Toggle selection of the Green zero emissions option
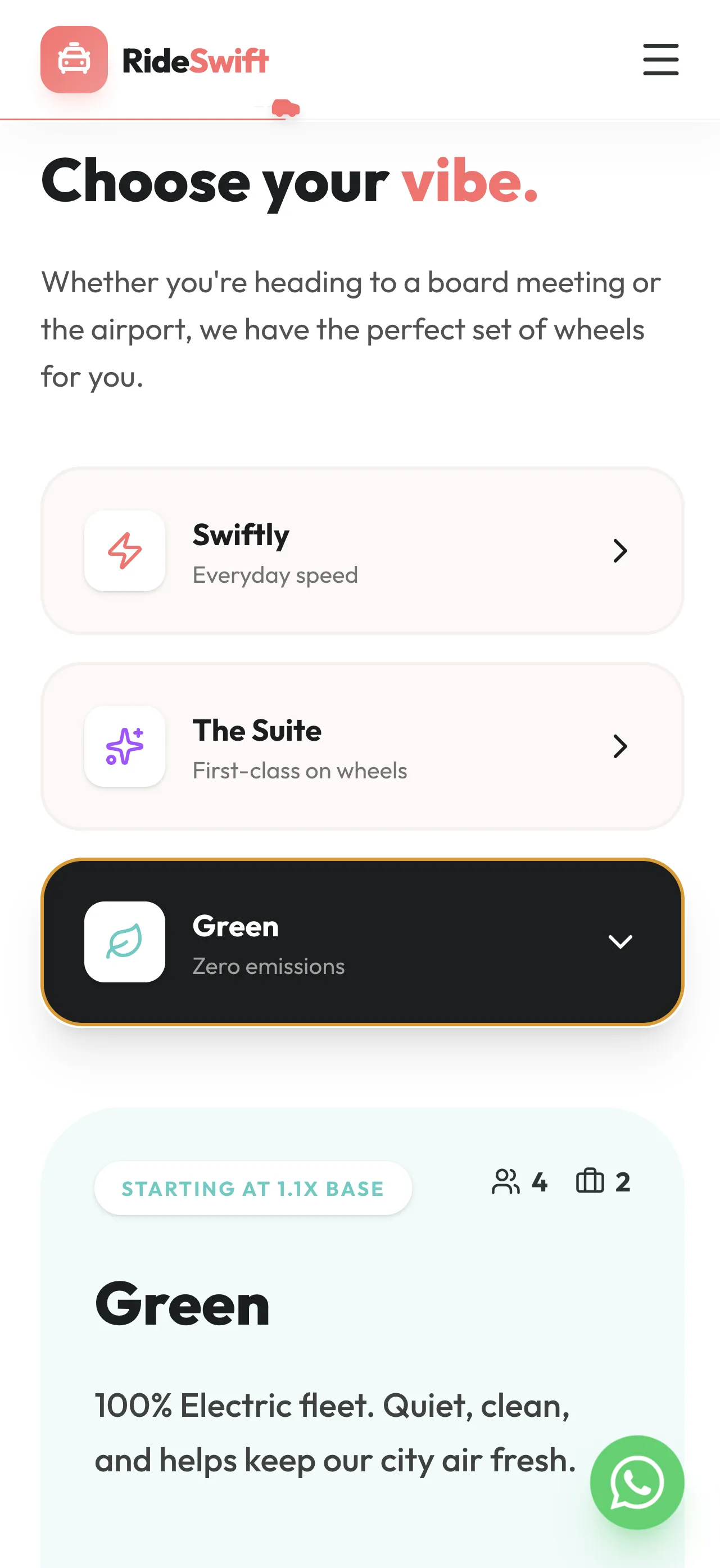Image resolution: width=720 pixels, height=1568 pixels. [x=362, y=941]
